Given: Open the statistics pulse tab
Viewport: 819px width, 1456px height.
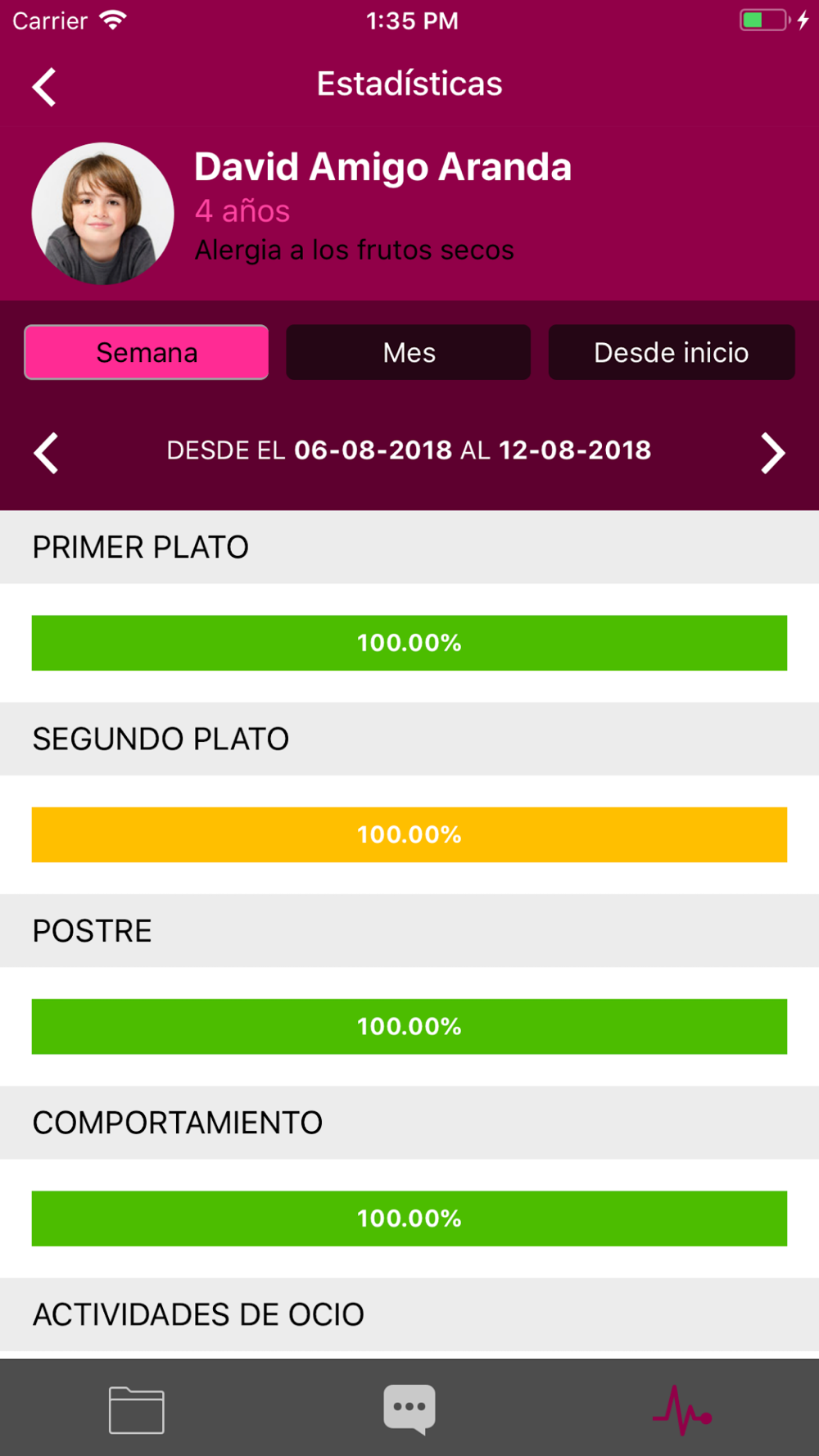Looking at the screenshot, I should (x=682, y=1410).
